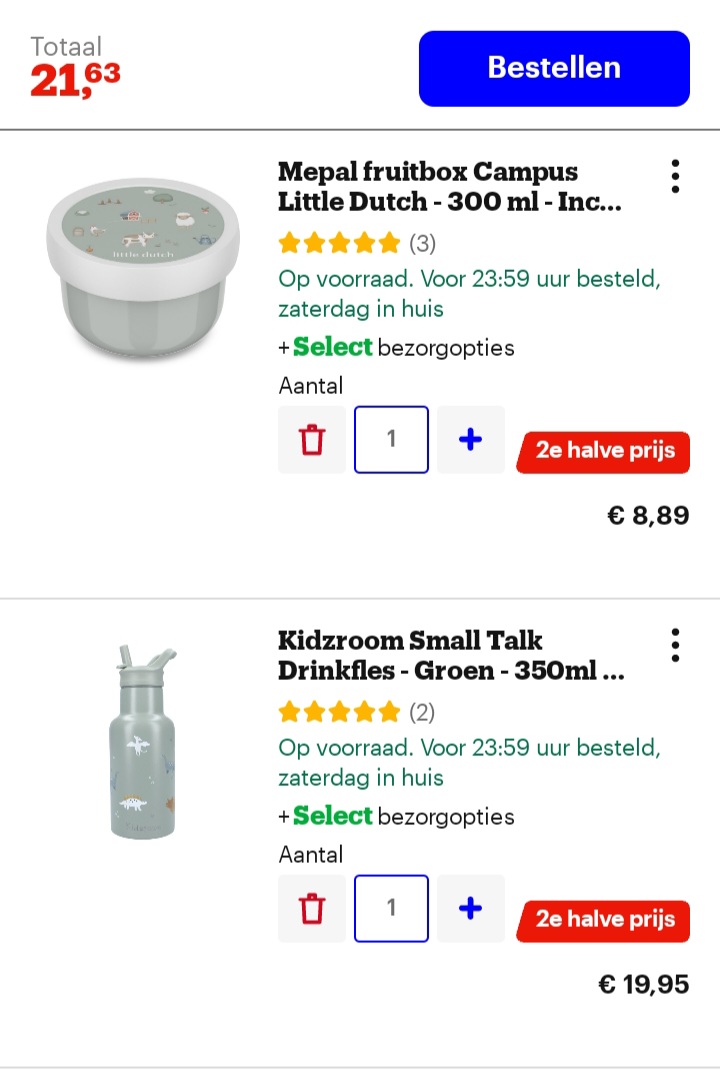Open the Mepal fruitbox Campus product title
Screen dimensions: 720x1071
(427, 186)
